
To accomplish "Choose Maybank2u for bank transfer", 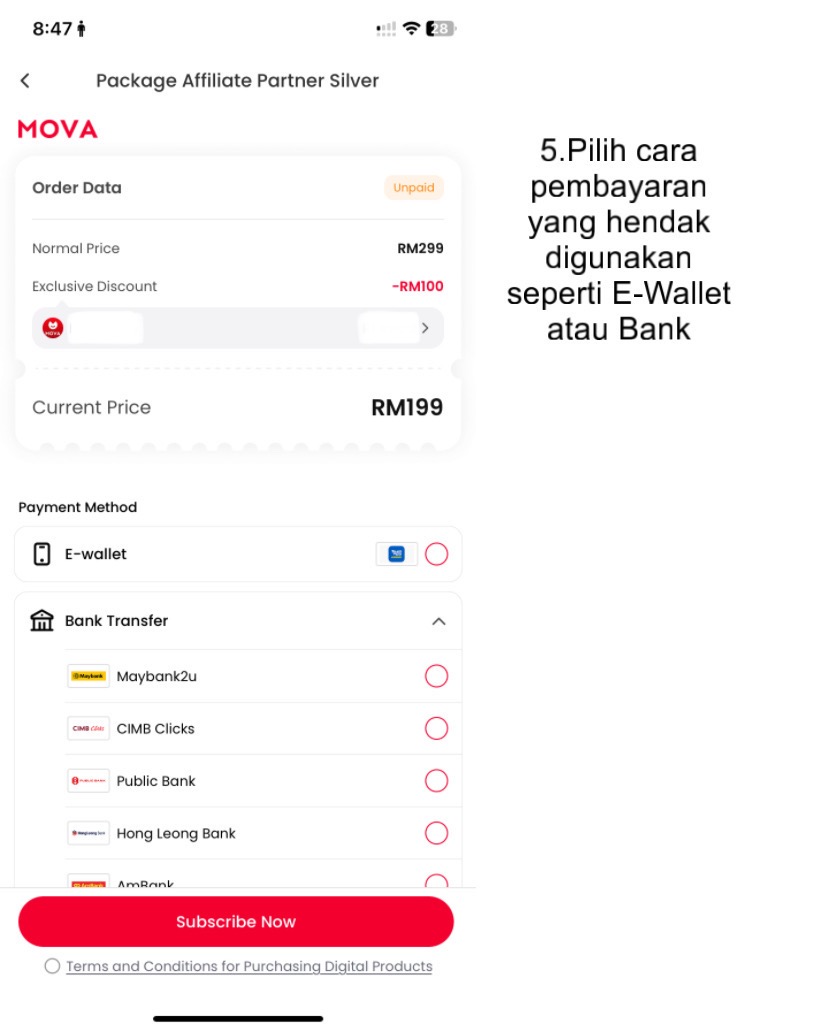I will 436,676.
